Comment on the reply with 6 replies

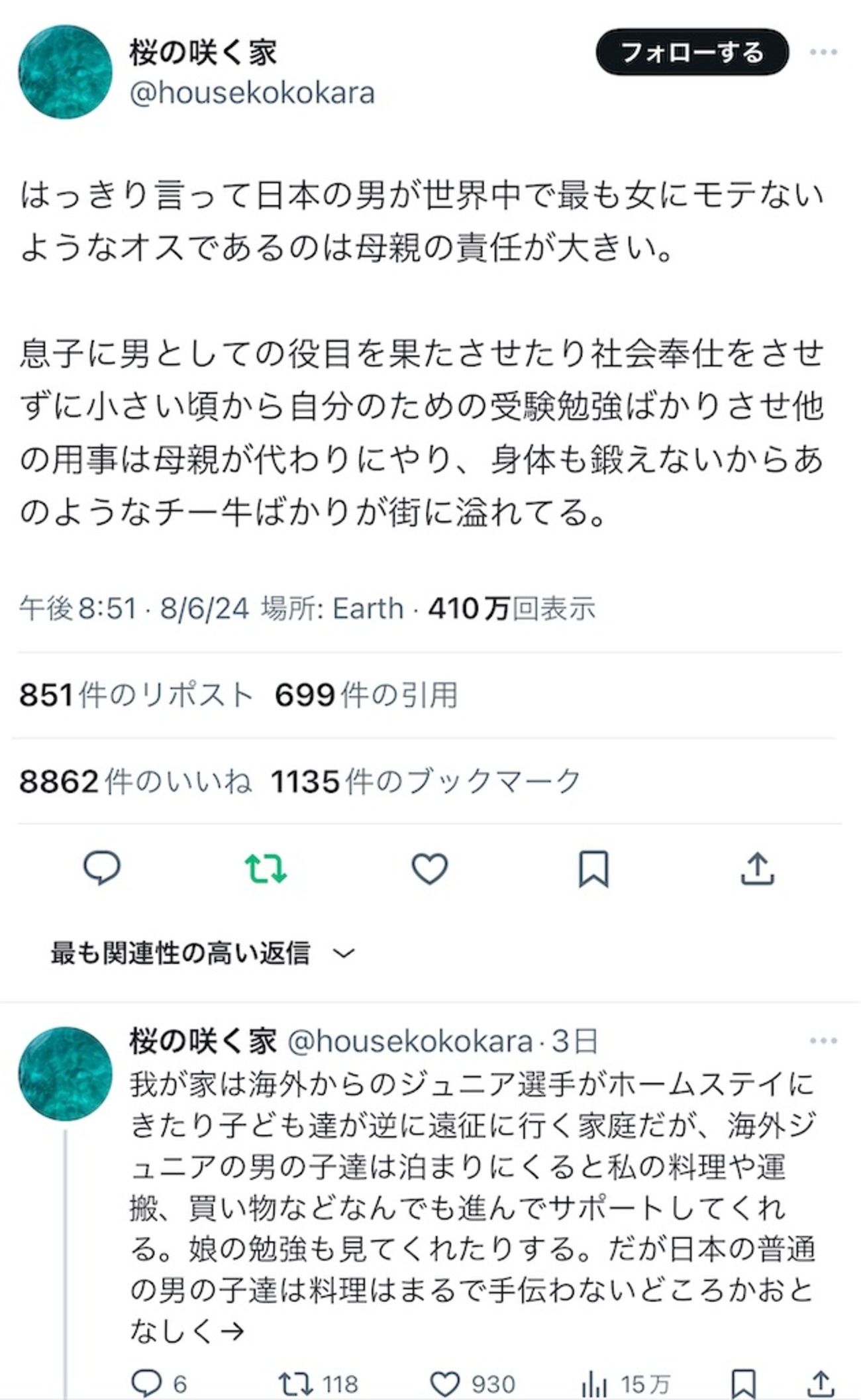[147, 1383]
